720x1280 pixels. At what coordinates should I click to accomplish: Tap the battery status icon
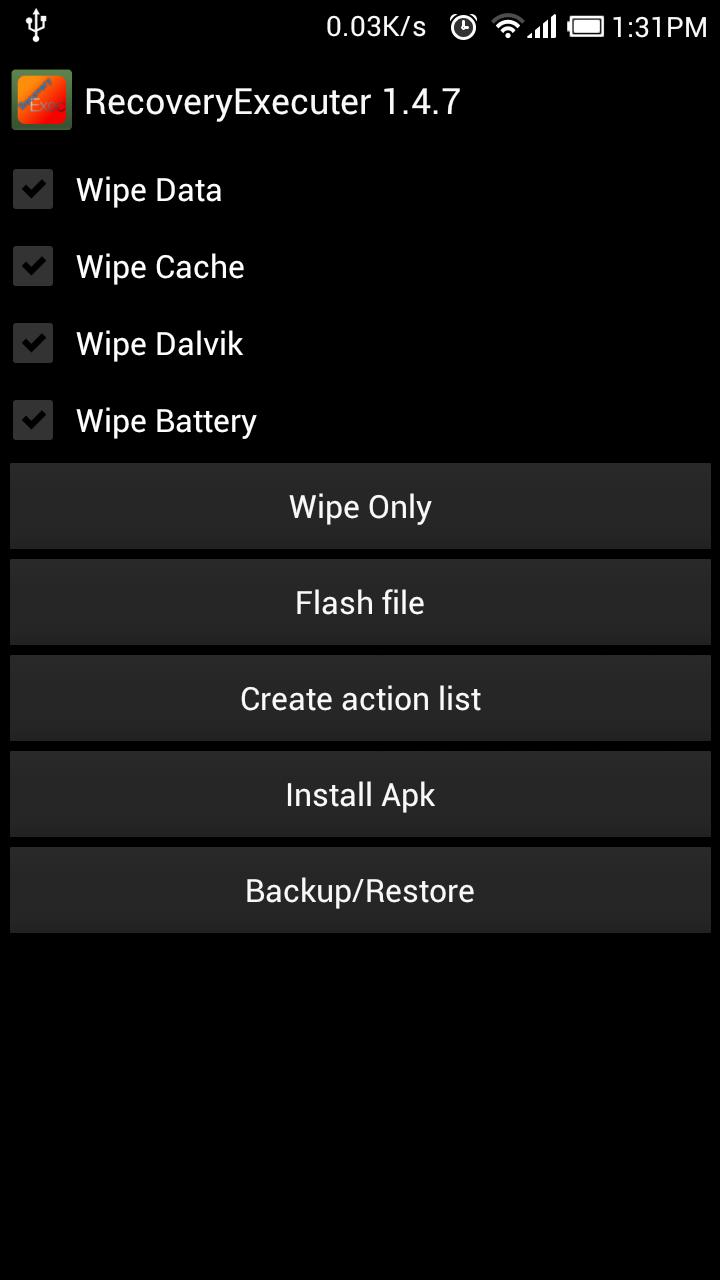(x=589, y=25)
